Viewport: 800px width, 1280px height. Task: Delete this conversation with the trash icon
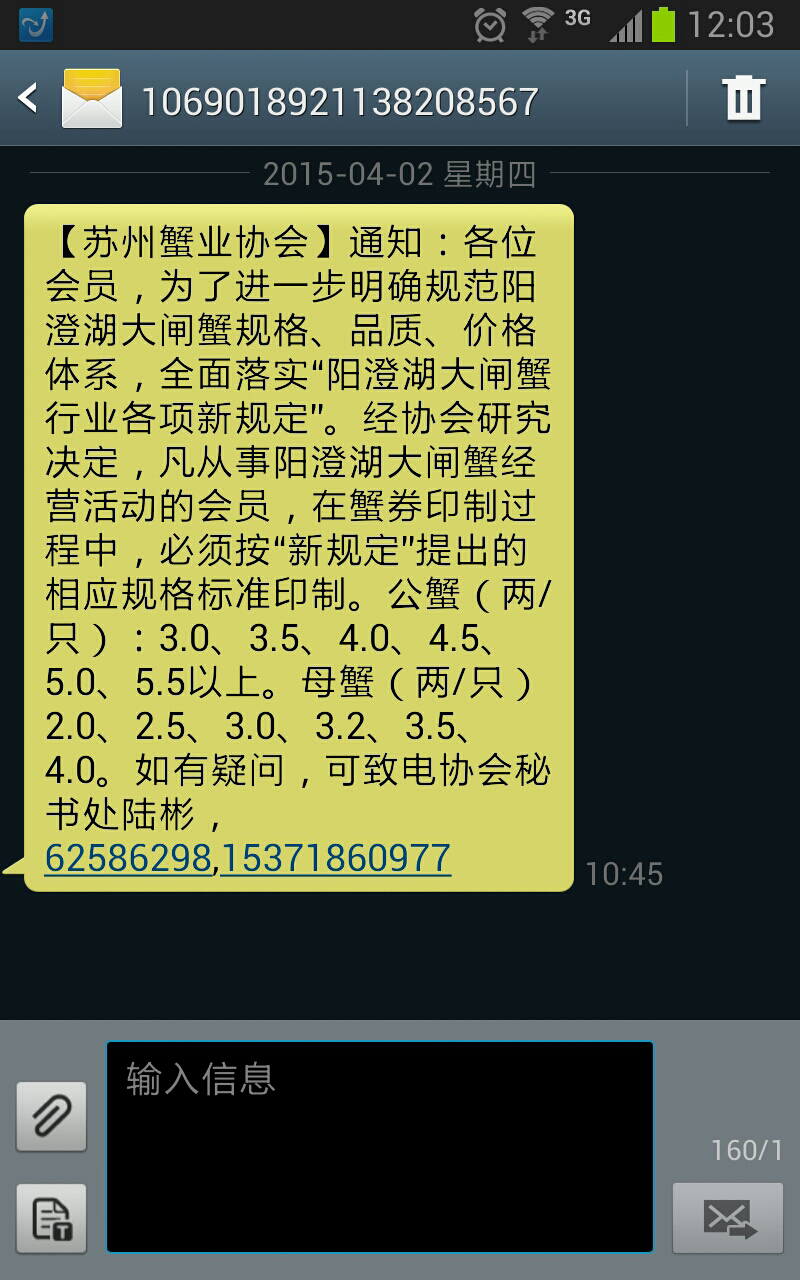click(743, 98)
